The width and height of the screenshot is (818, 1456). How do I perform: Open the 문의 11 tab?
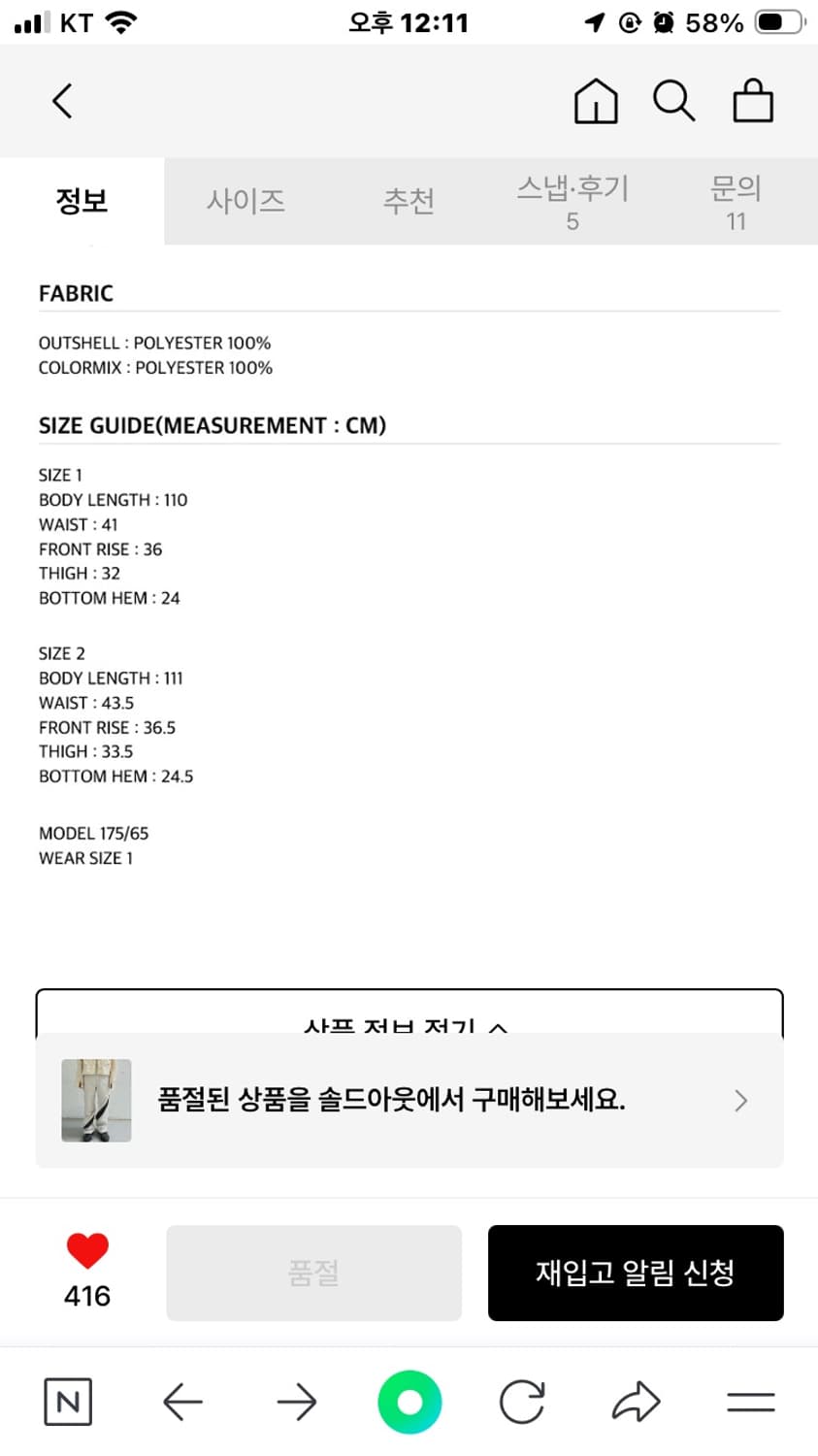pyautogui.click(x=736, y=200)
